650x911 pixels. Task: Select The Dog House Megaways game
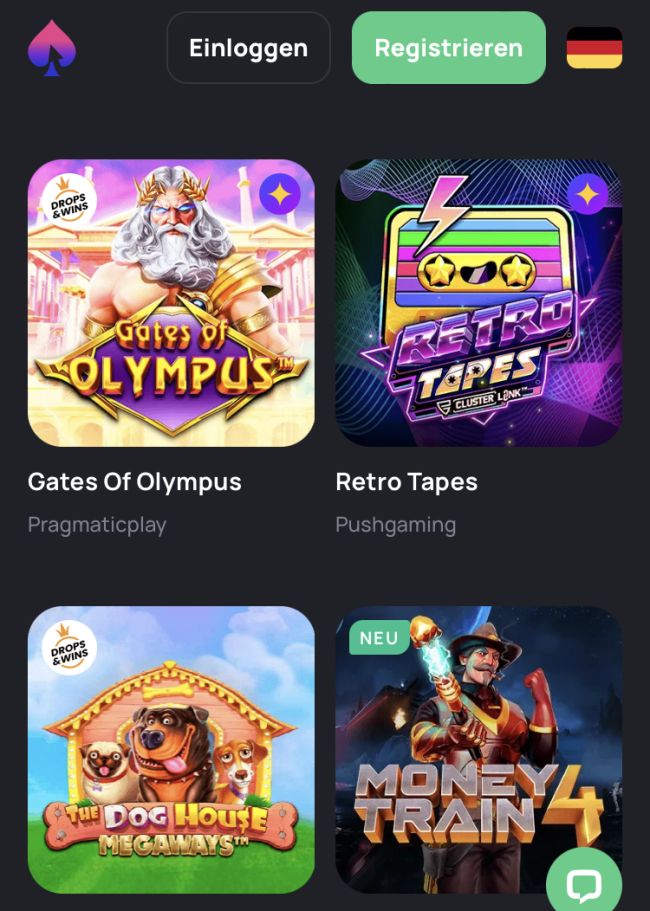click(171, 749)
